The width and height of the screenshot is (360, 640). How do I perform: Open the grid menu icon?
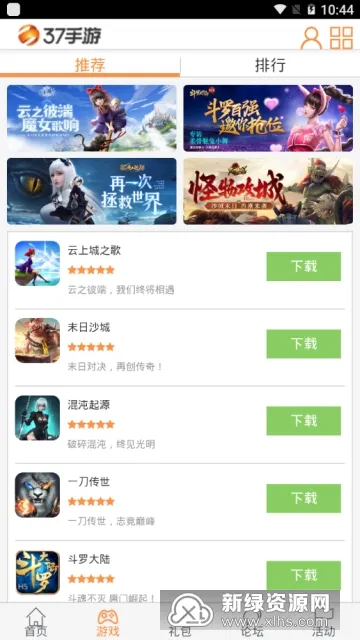(x=341, y=38)
